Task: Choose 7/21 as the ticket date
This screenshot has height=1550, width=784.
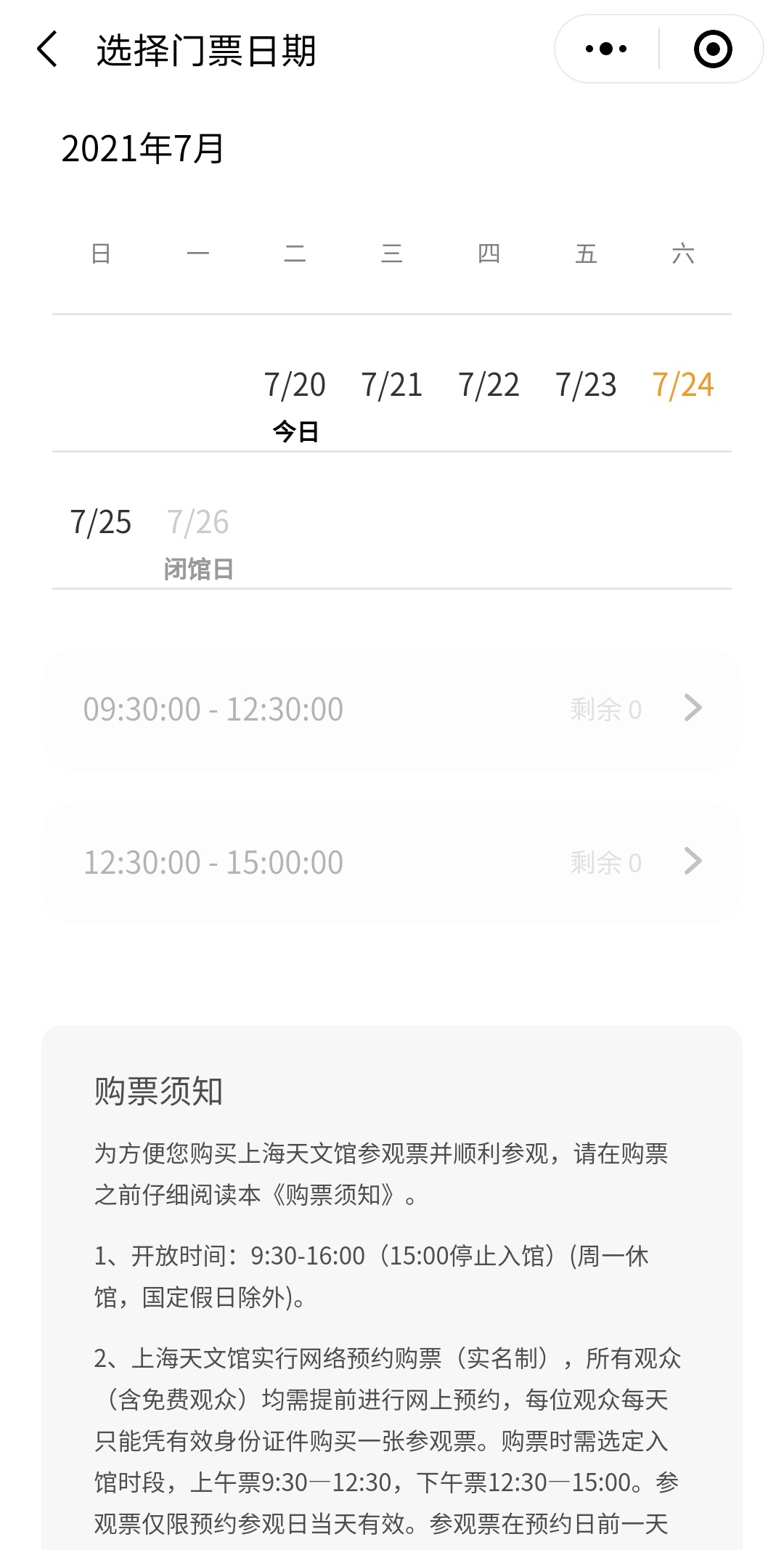Action: pos(392,386)
